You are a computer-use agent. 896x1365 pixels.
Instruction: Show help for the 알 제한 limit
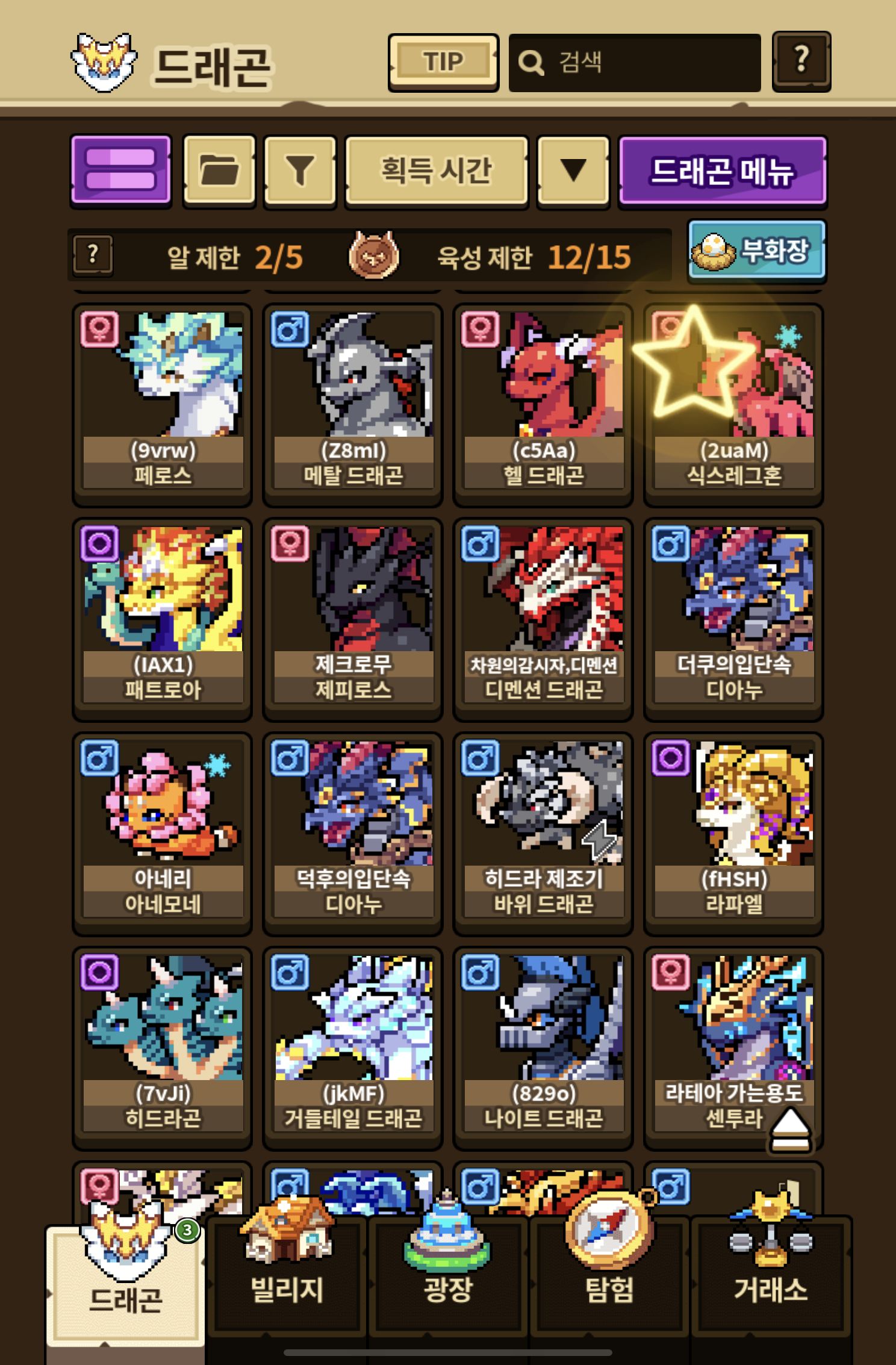click(93, 255)
